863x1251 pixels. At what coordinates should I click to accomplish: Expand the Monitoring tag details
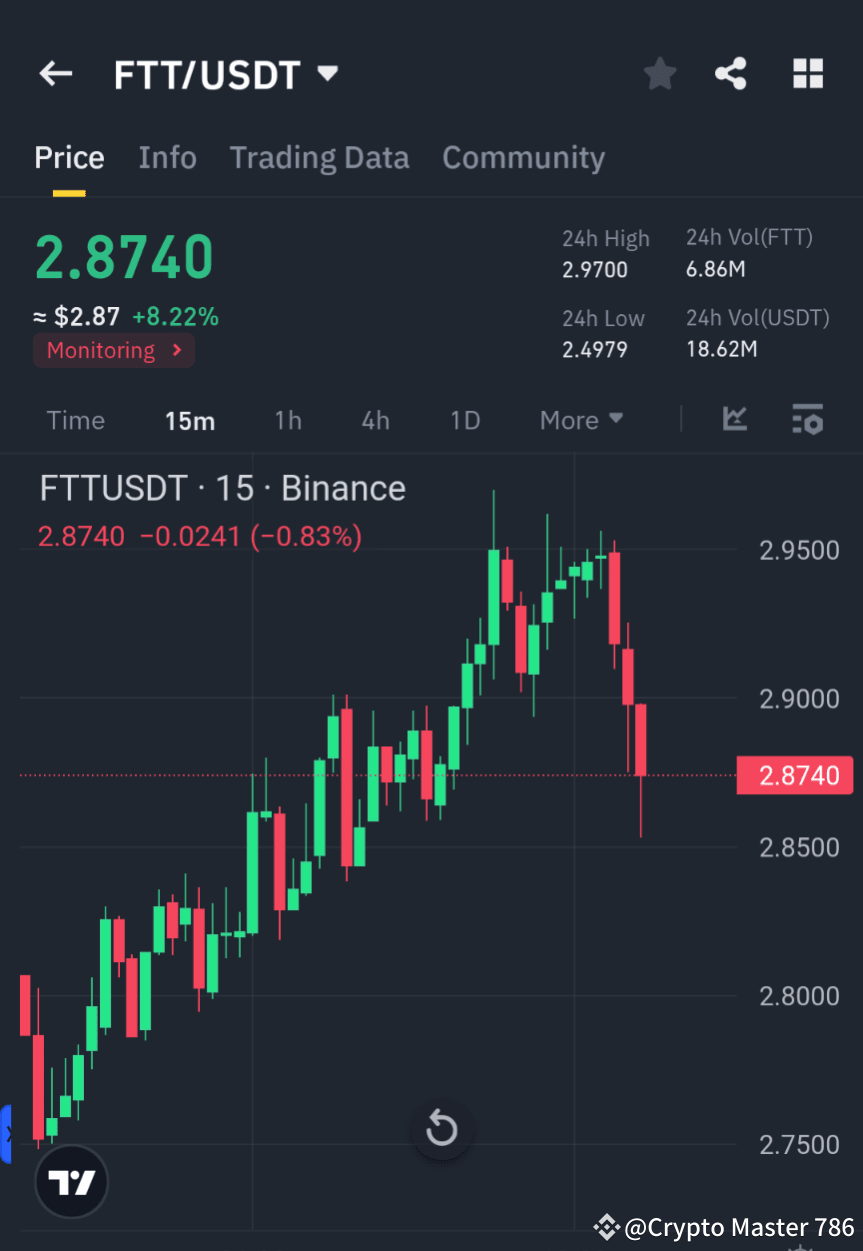pos(113,350)
